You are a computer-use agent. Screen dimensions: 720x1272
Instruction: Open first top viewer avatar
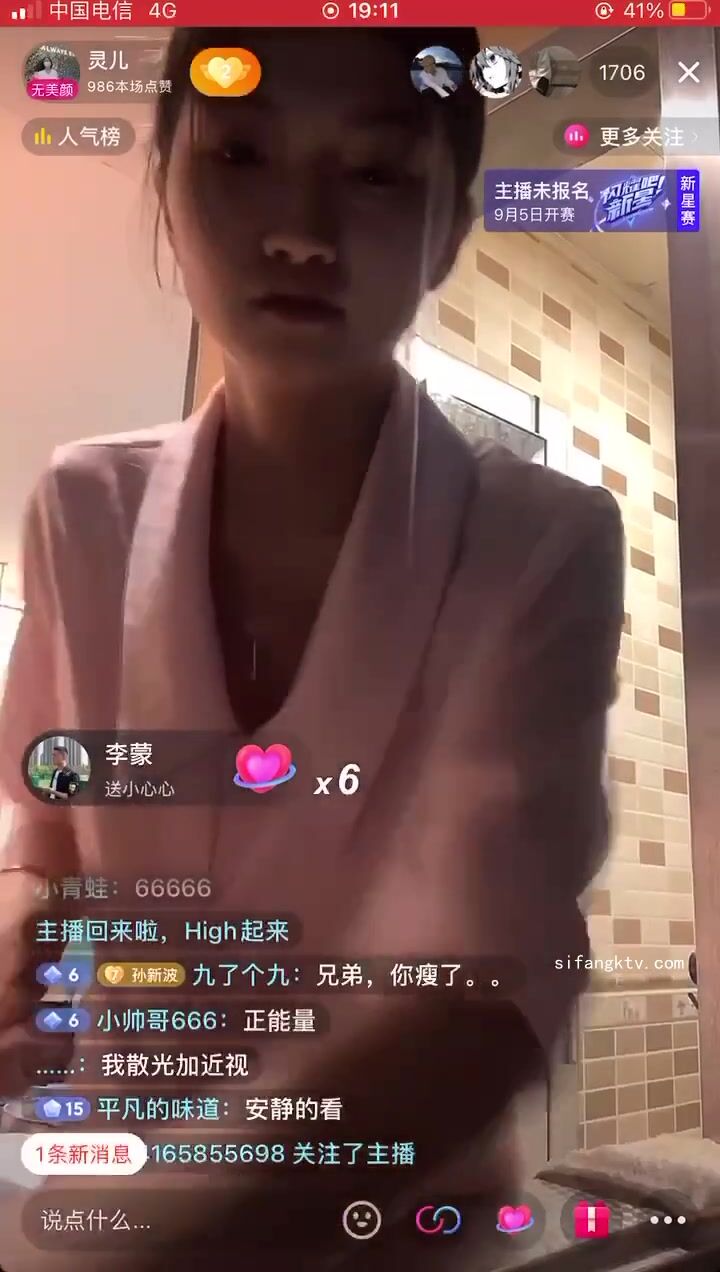pos(437,72)
